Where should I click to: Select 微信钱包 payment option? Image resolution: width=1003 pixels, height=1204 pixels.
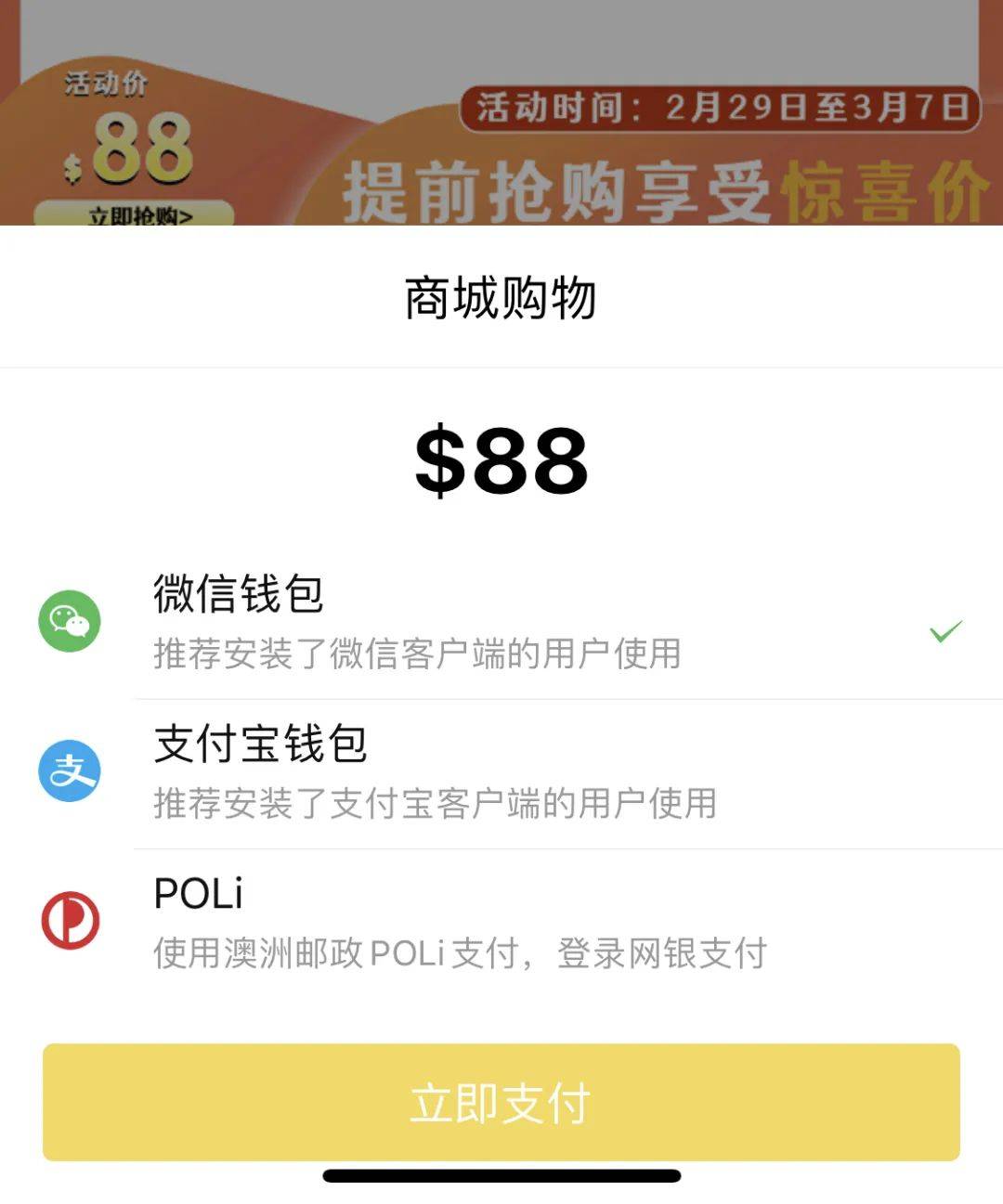tap(501, 621)
